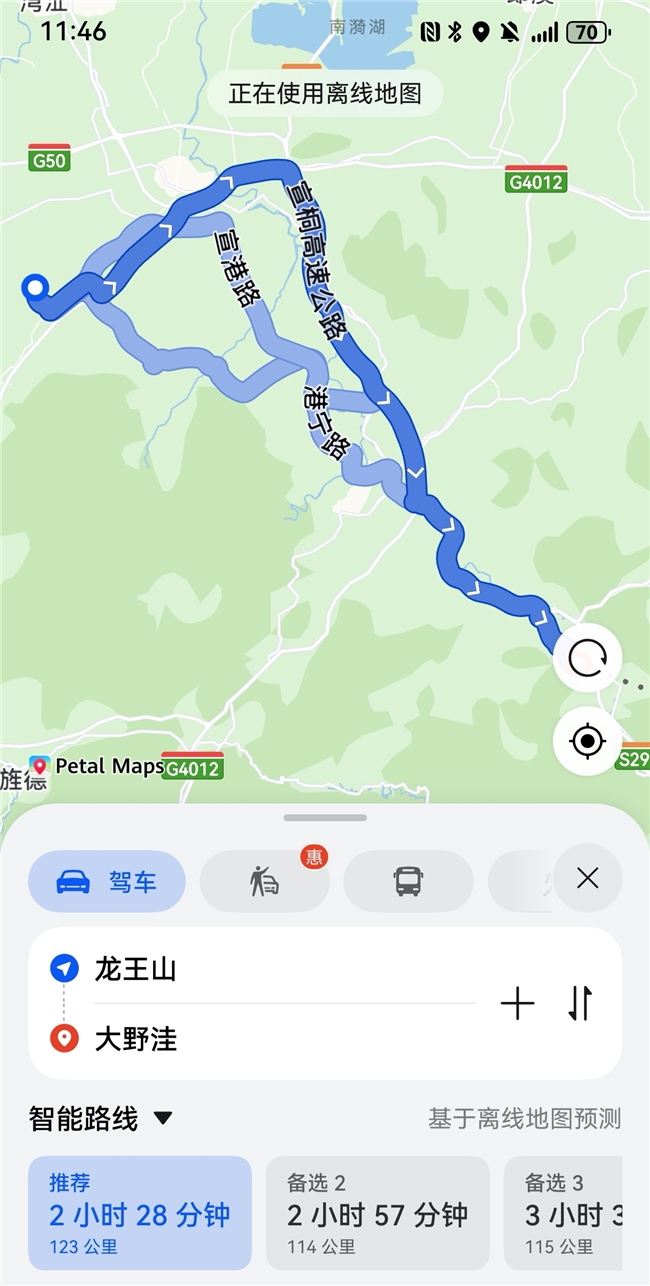Refresh the route on the map
The image size is (650, 1286).
click(x=587, y=658)
